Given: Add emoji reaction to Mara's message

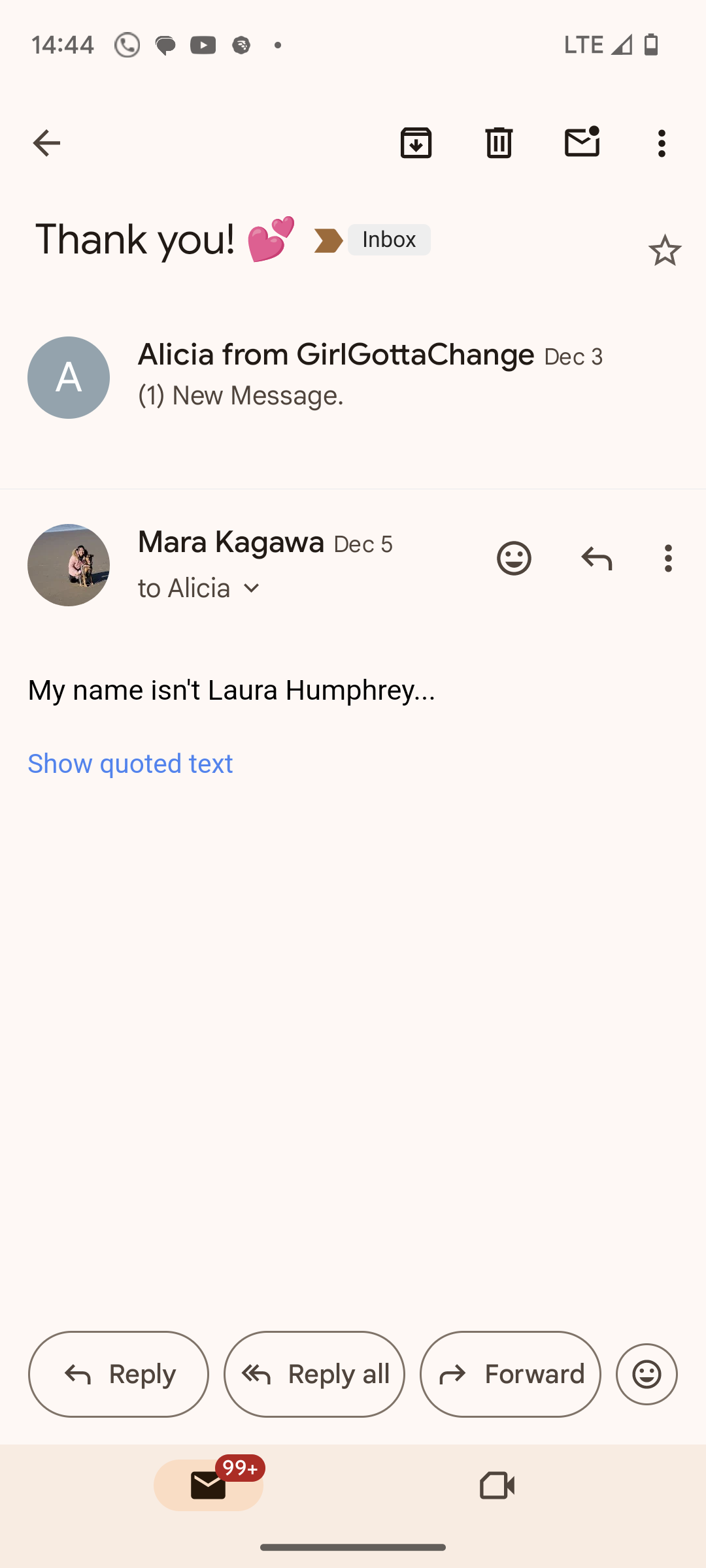Looking at the screenshot, I should click(514, 559).
